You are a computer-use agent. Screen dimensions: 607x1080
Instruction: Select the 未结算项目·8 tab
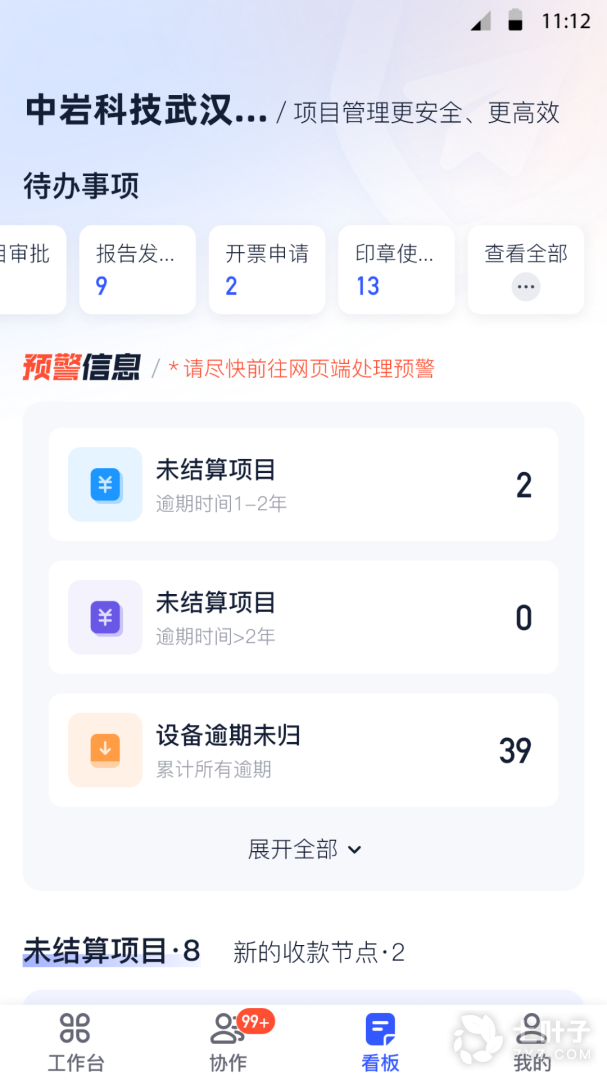[111, 951]
